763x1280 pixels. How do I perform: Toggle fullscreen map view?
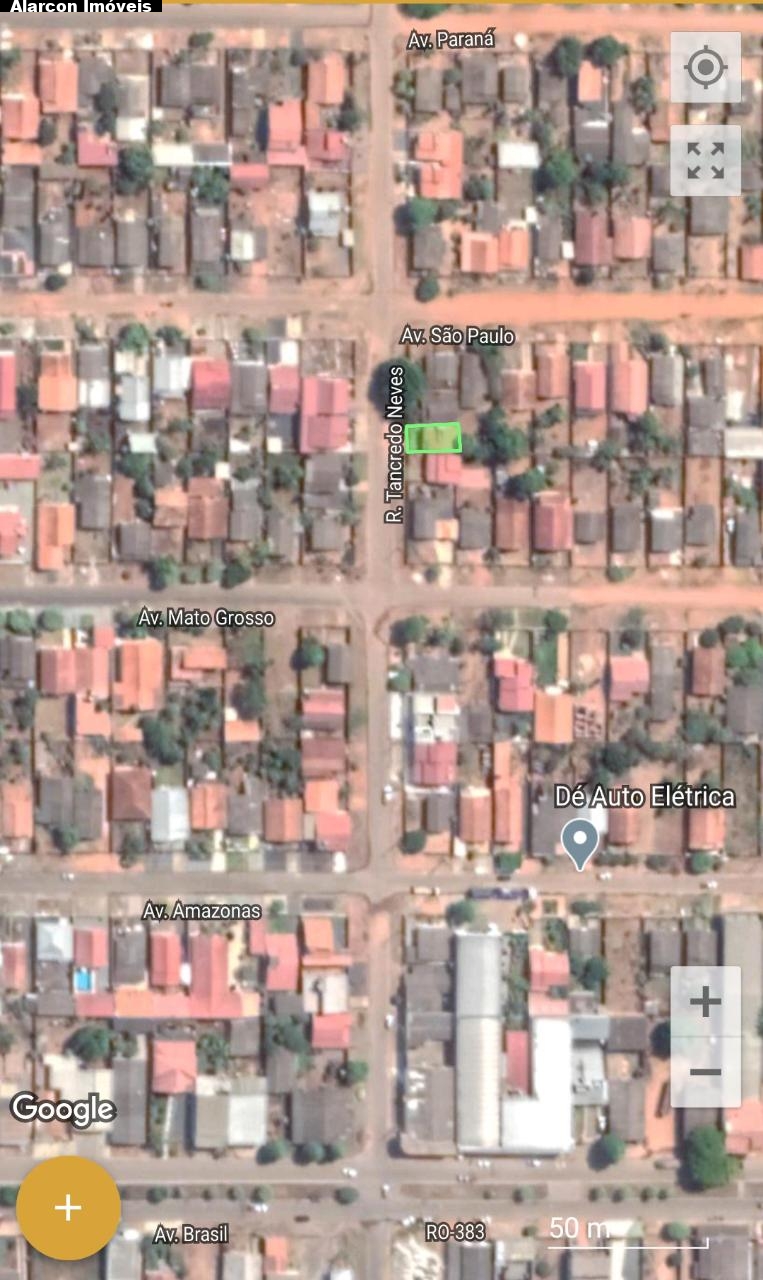pyautogui.click(x=705, y=160)
